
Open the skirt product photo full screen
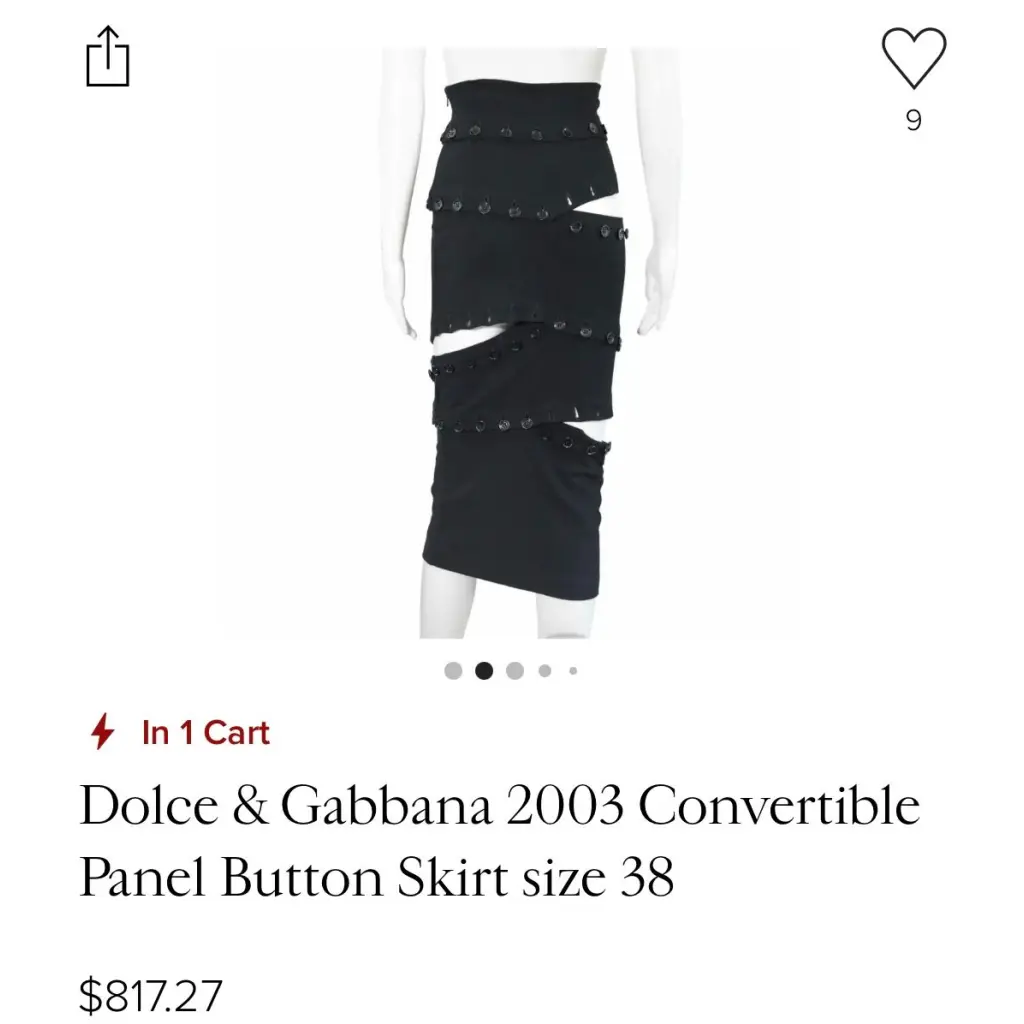tap(512, 340)
